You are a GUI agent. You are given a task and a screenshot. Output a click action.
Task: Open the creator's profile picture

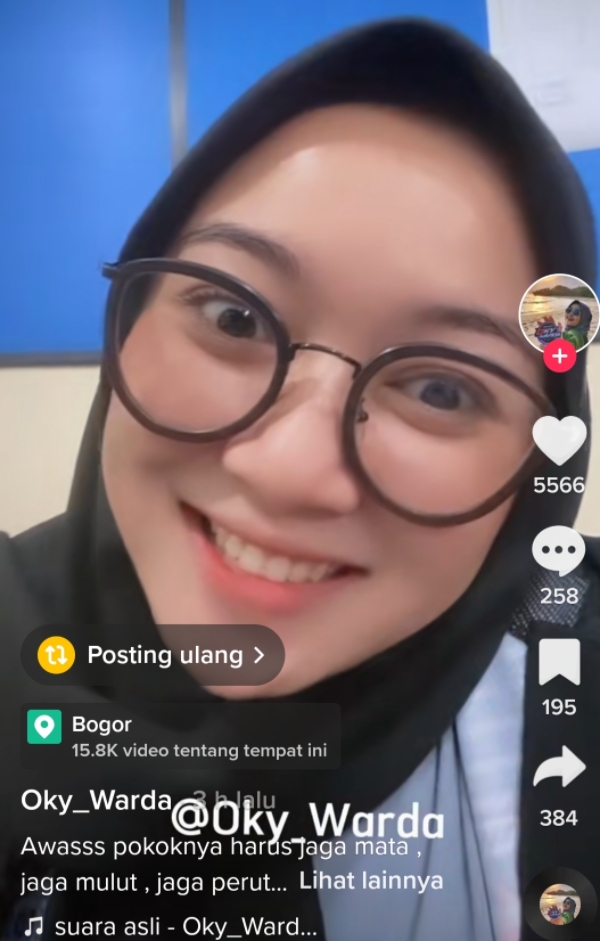pos(558,312)
